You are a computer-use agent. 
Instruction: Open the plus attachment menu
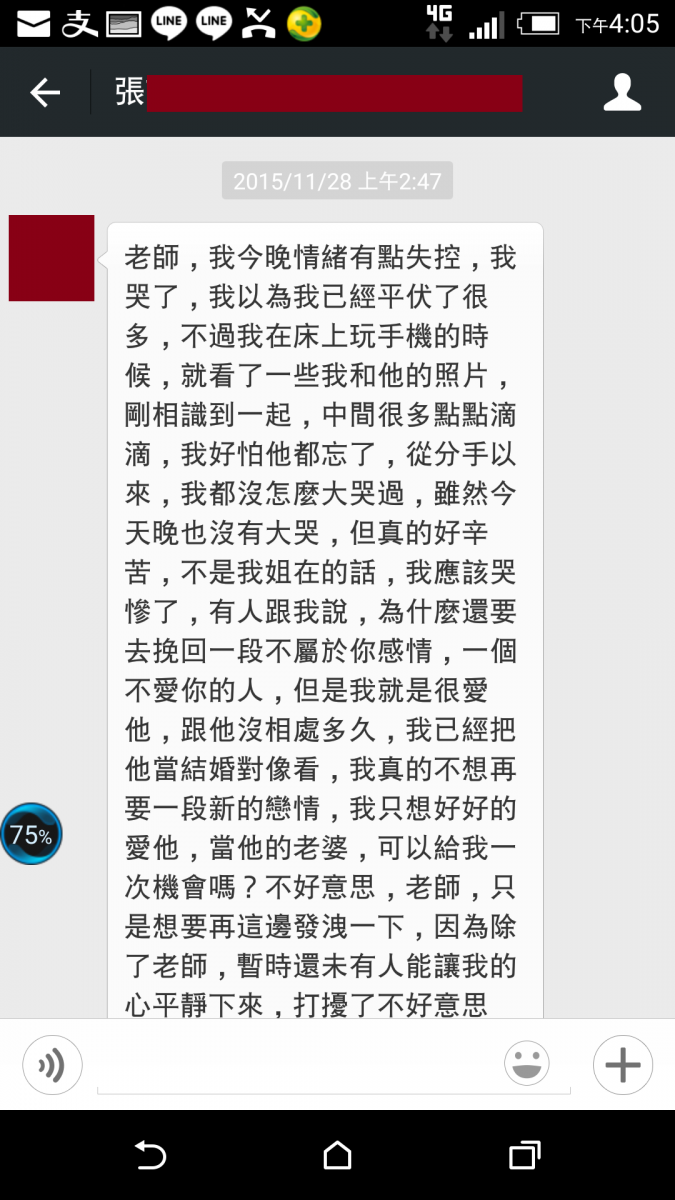(x=622, y=1065)
